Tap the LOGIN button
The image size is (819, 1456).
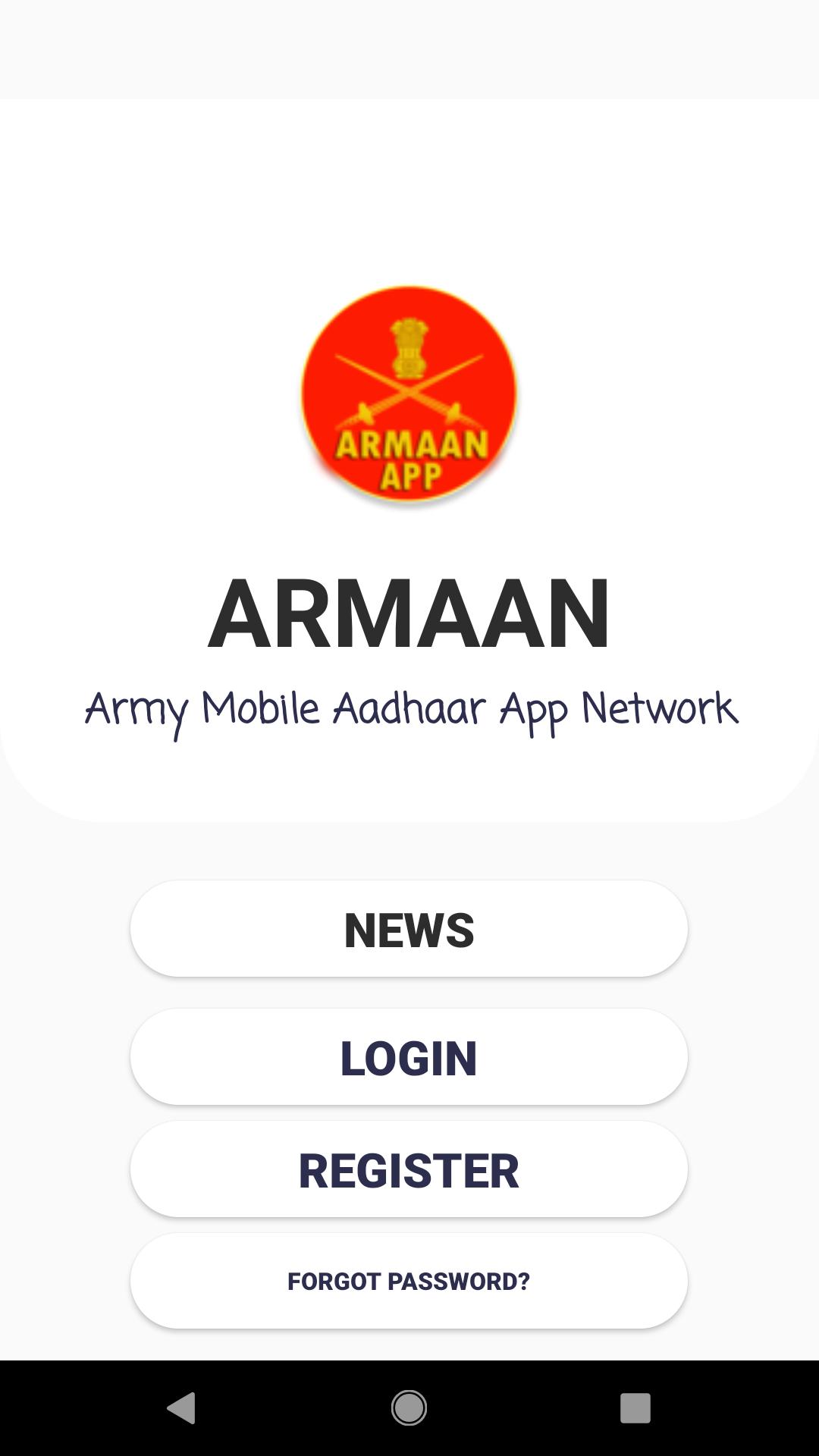point(409,1056)
